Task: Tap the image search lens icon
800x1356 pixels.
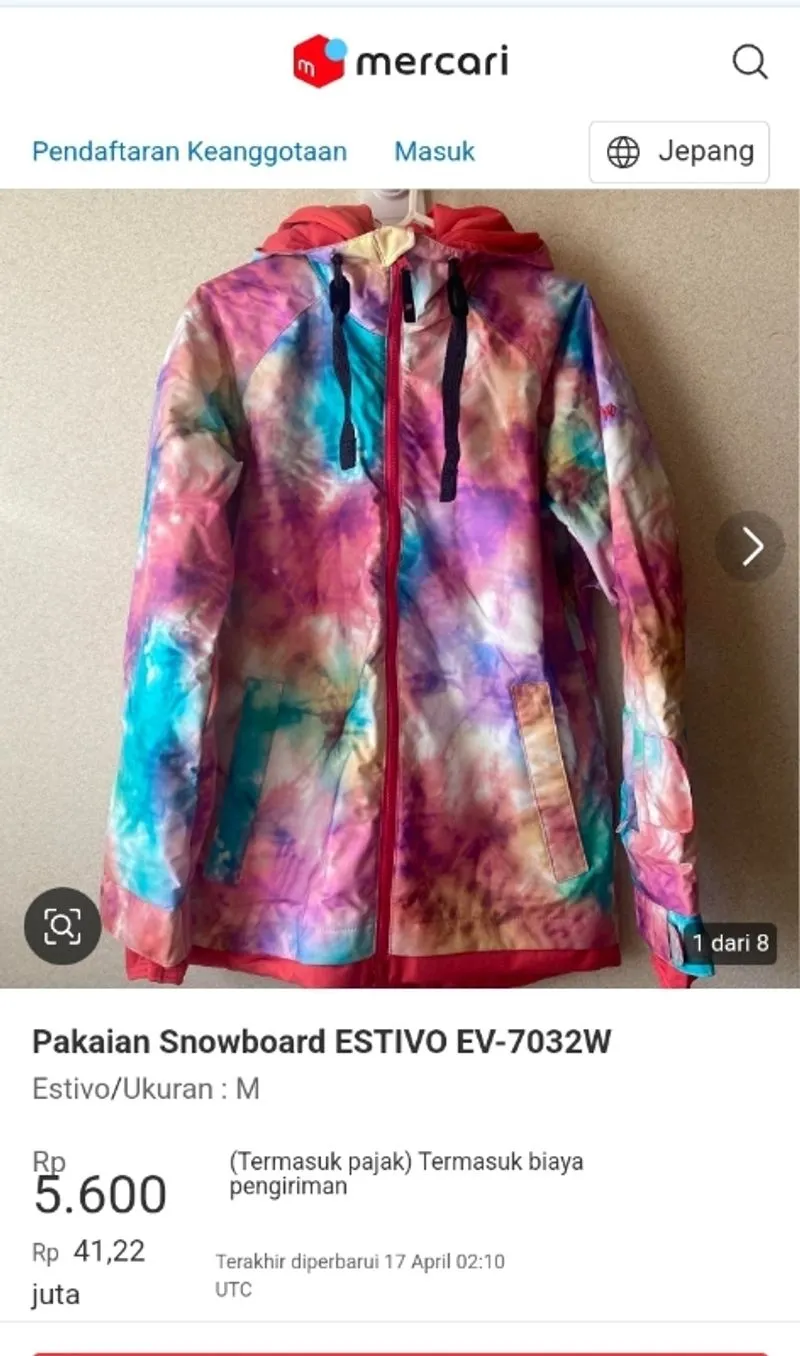Action: [62, 926]
